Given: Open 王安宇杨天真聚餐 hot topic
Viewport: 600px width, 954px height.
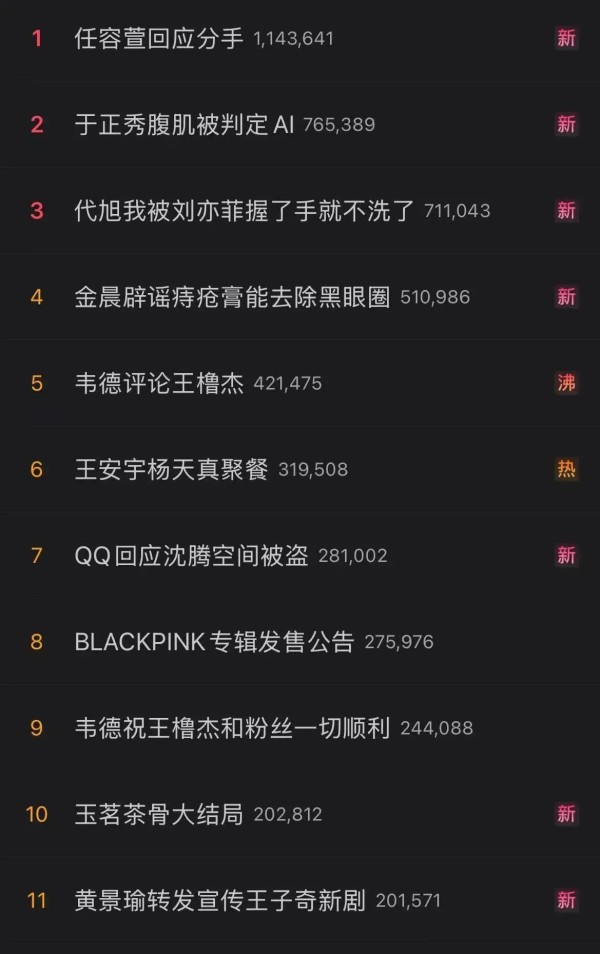Looking at the screenshot, I should 172,469.
